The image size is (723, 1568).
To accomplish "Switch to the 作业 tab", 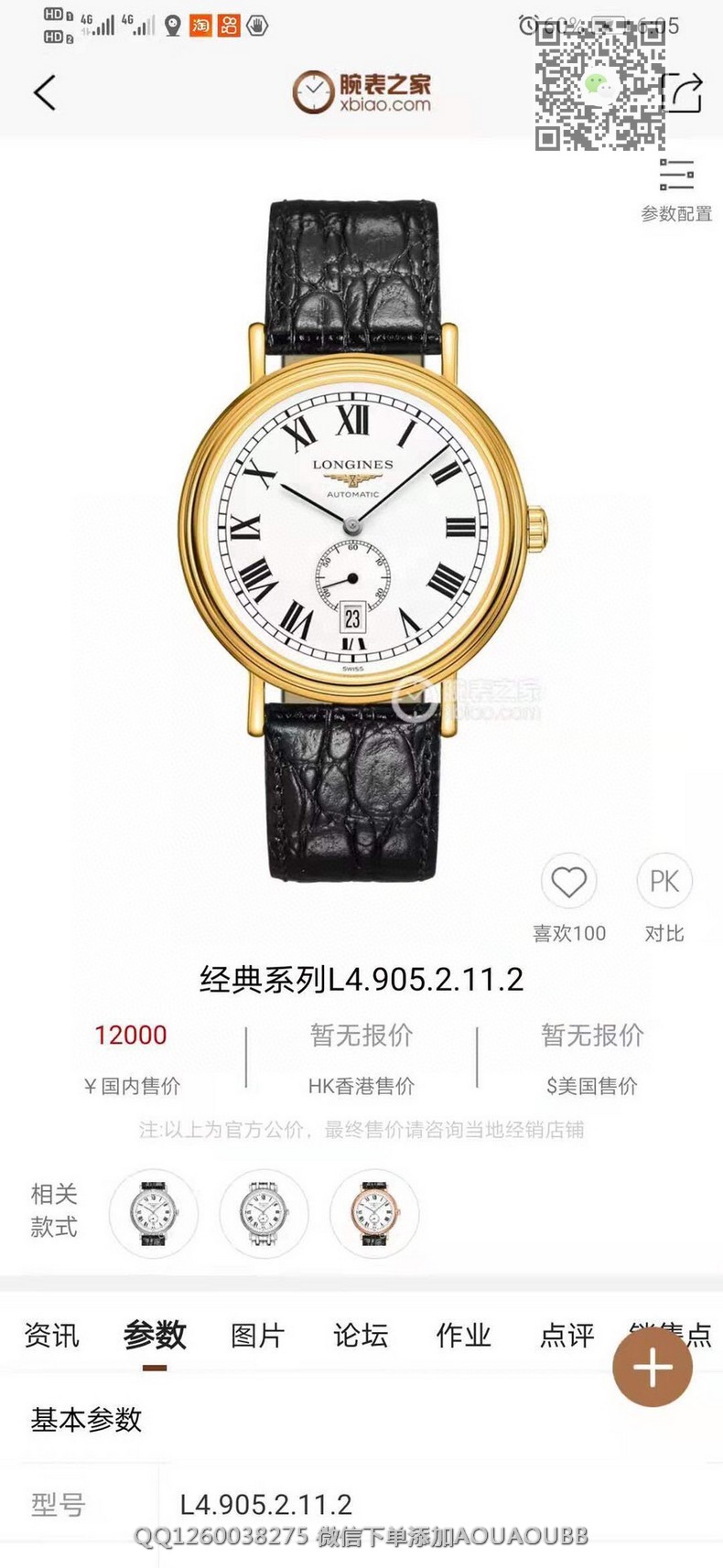I will [x=463, y=1335].
